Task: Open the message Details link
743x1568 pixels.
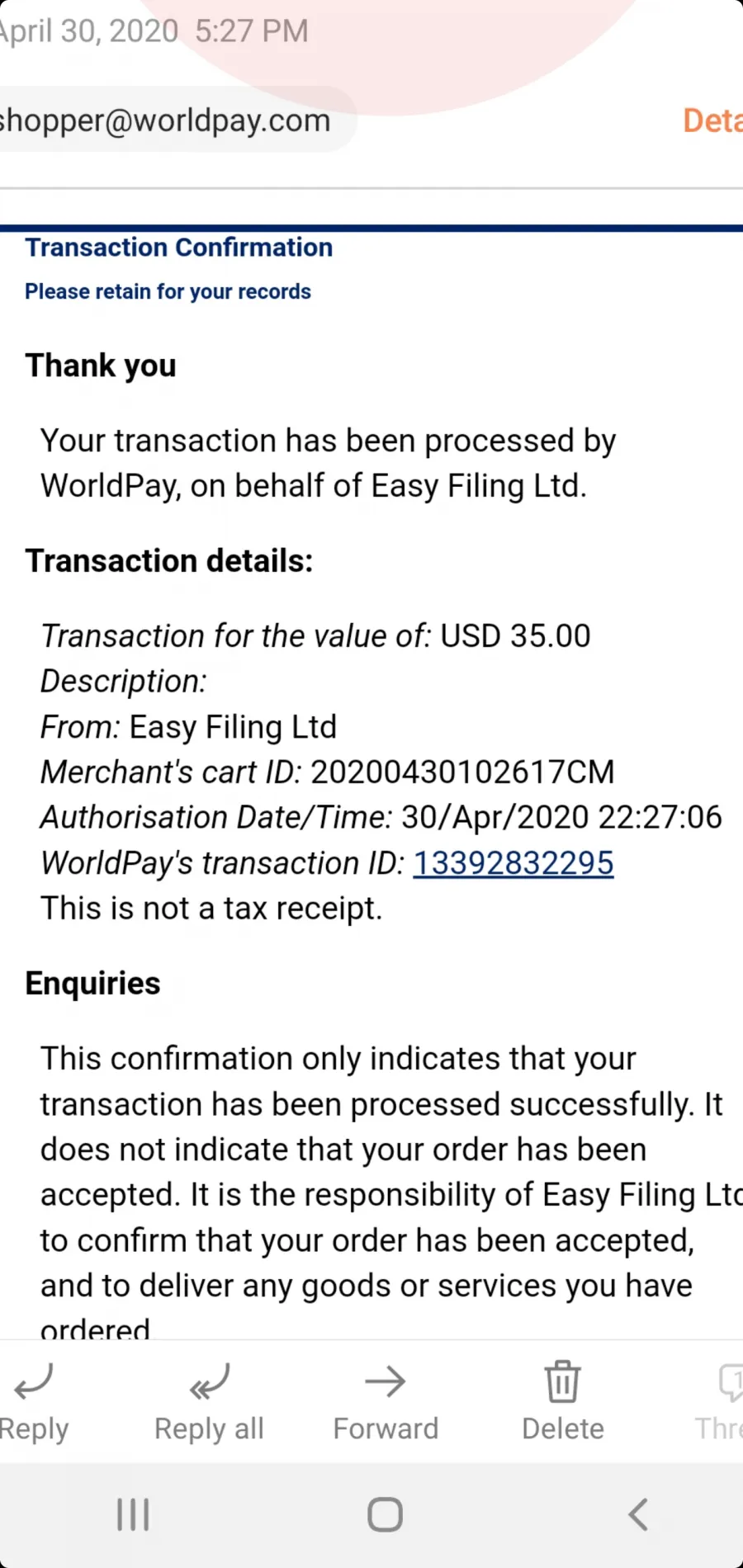Action: point(713,120)
